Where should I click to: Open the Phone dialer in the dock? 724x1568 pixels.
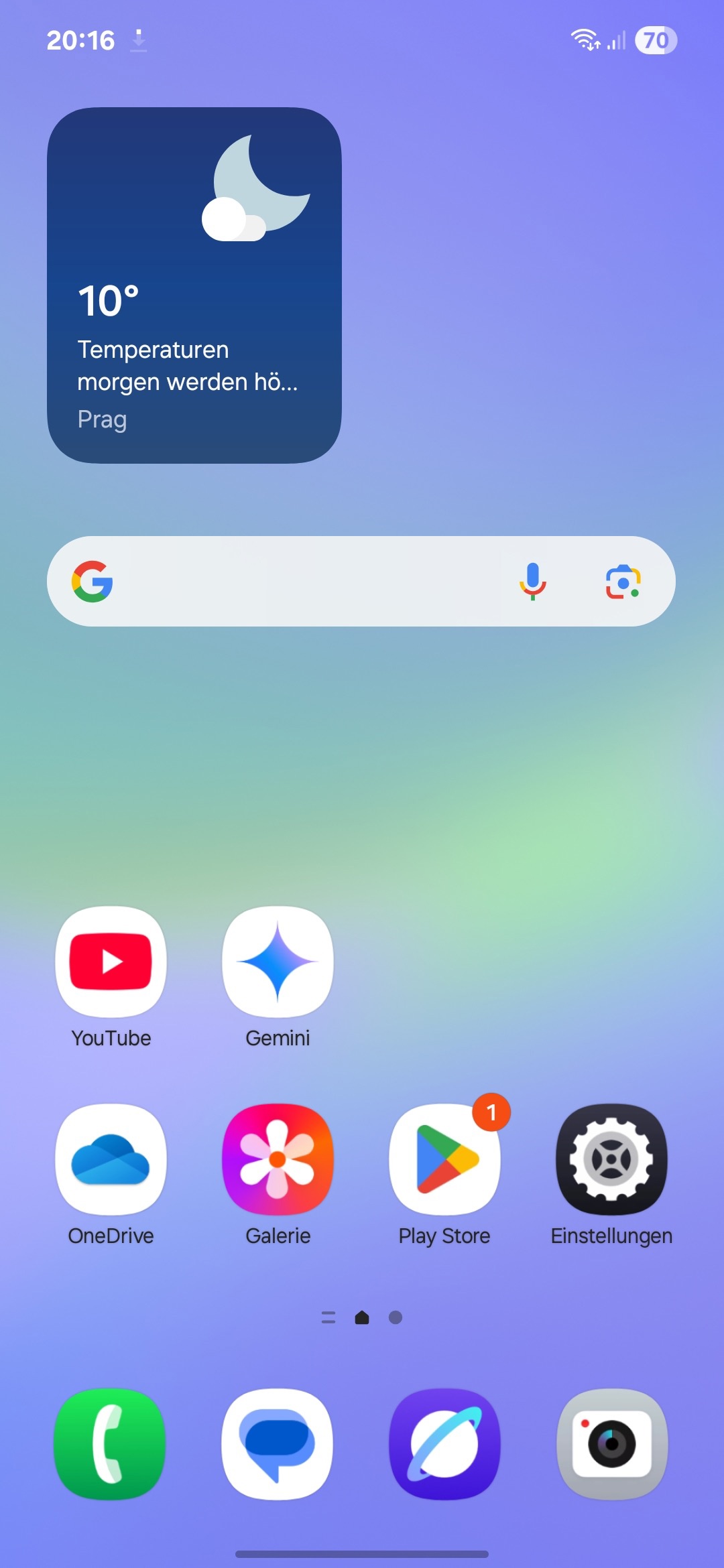click(111, 1444)
